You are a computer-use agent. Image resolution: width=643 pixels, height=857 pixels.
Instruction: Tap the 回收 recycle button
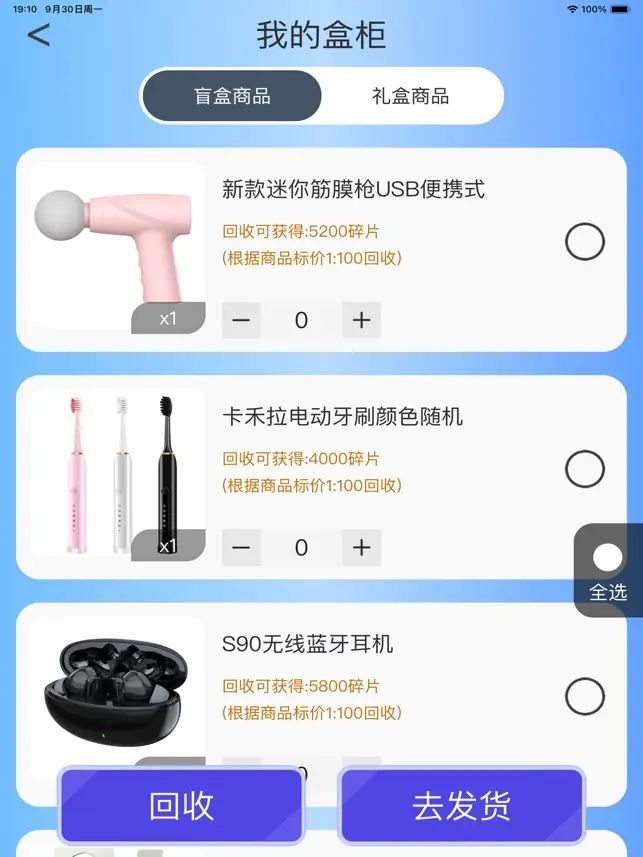point(181,805)
